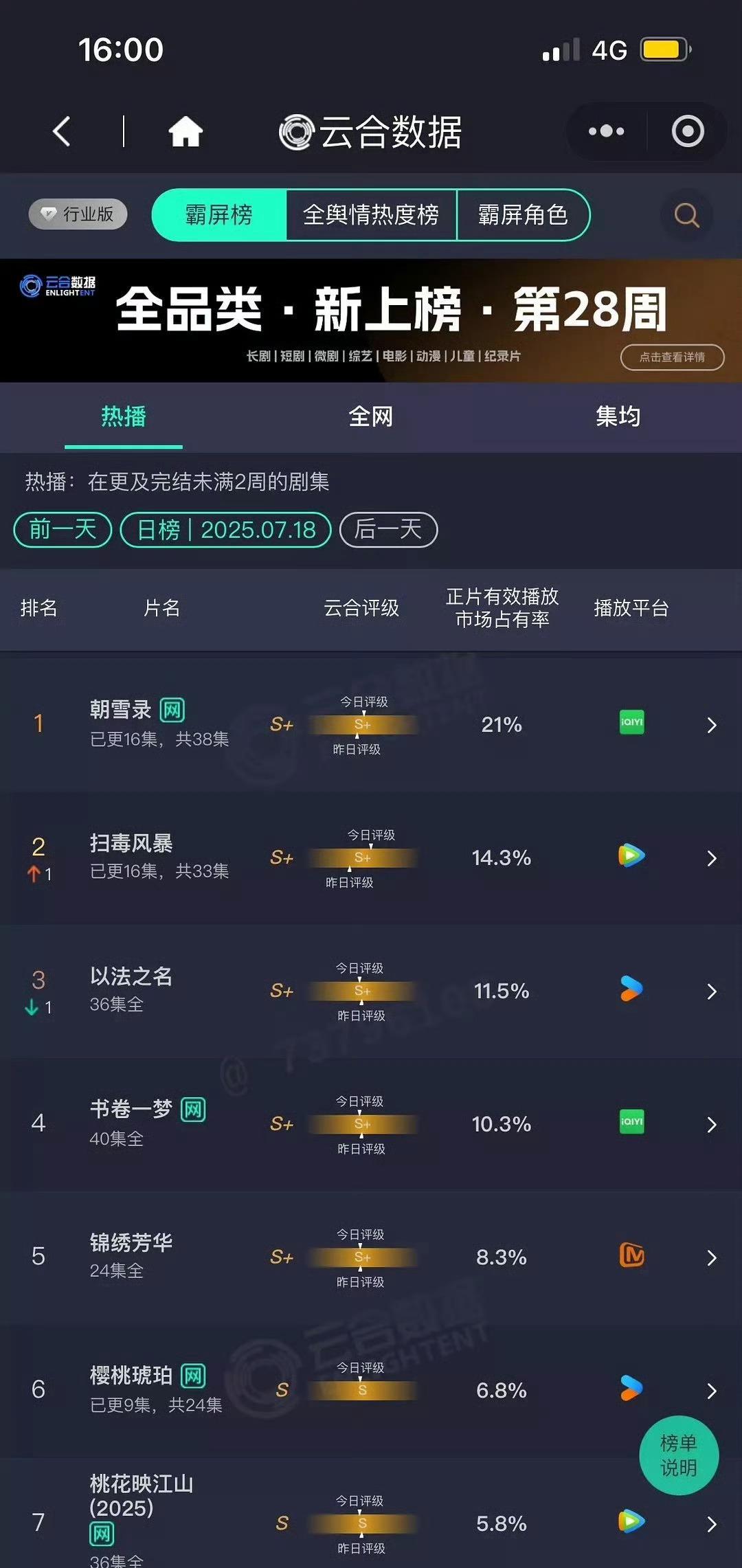
Task: Open details for 锦绣芳华
Action: (x=371, y=1257)
